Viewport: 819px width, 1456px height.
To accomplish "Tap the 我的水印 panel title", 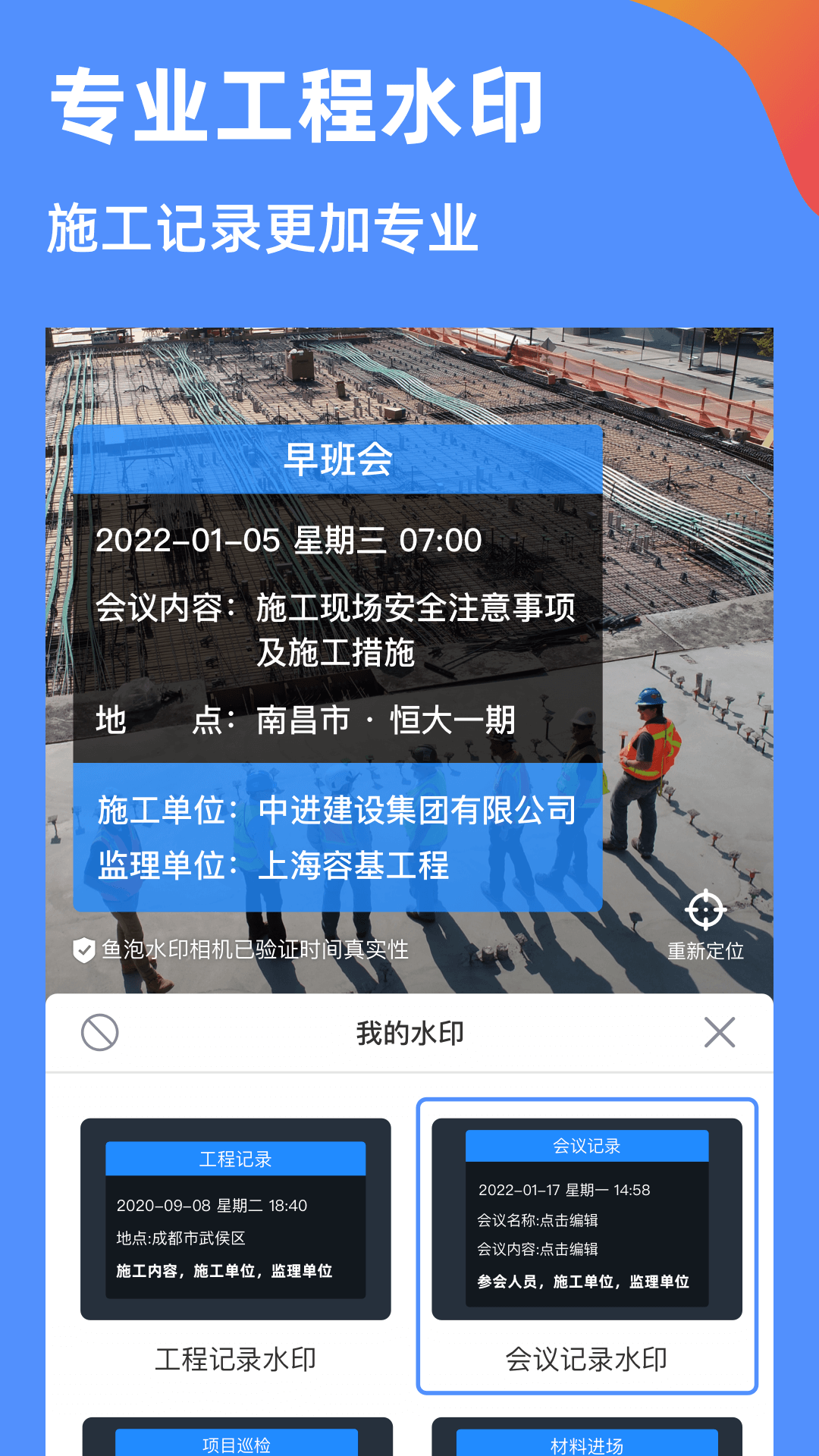I will pos(408,1031).
